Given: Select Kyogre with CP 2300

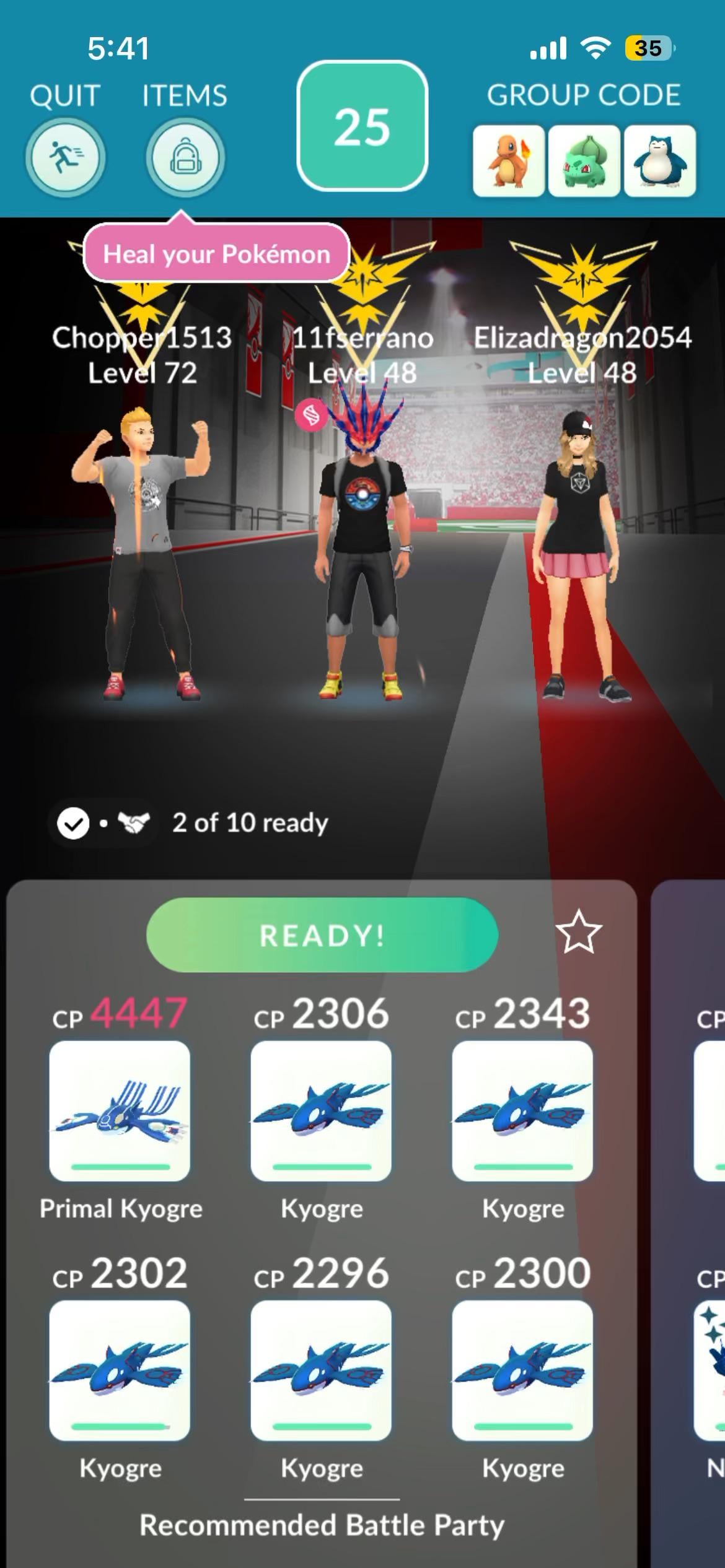Looking at the screenshot, I should coord(522,1370).
